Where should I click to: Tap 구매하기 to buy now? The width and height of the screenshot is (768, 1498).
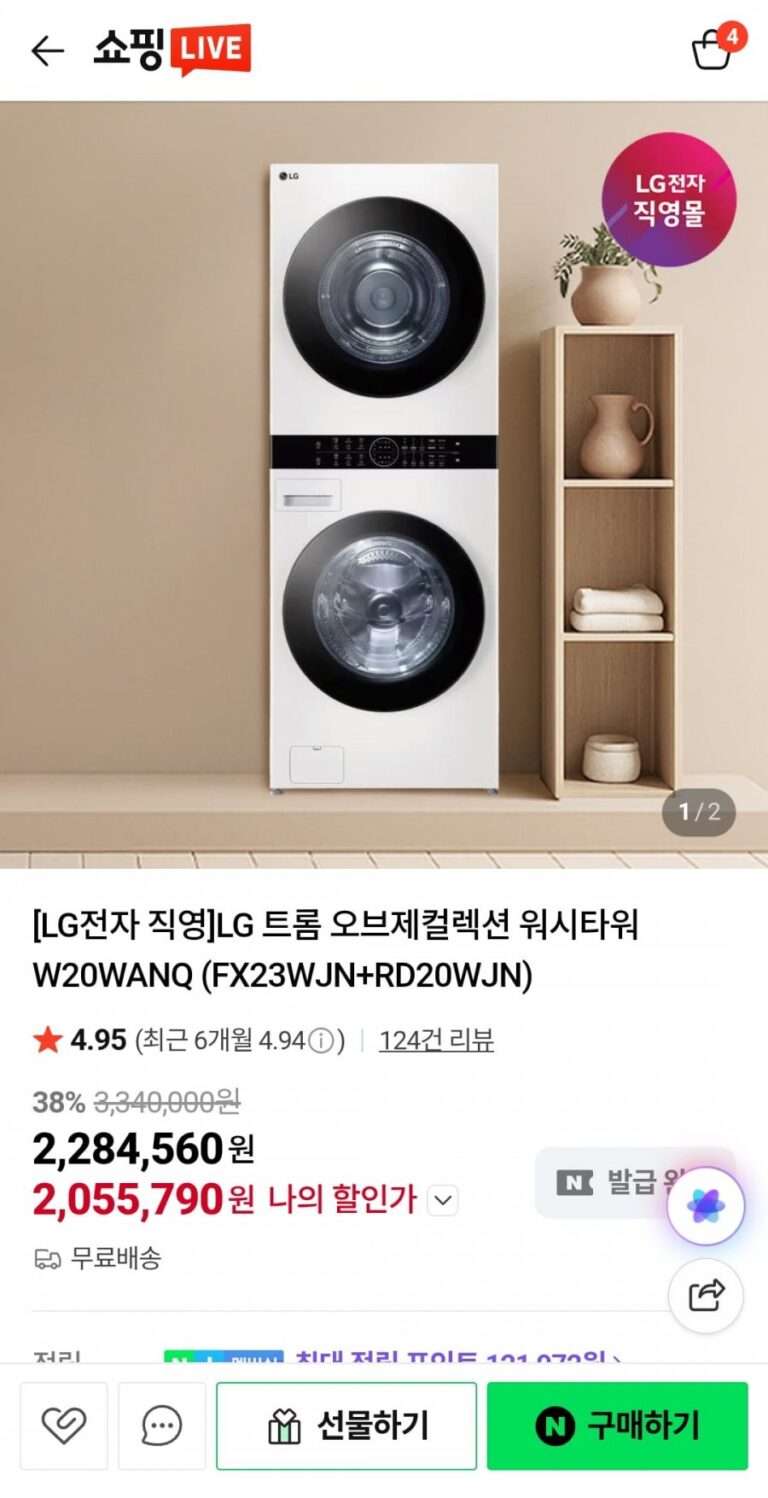click(x=617, y=1426)
